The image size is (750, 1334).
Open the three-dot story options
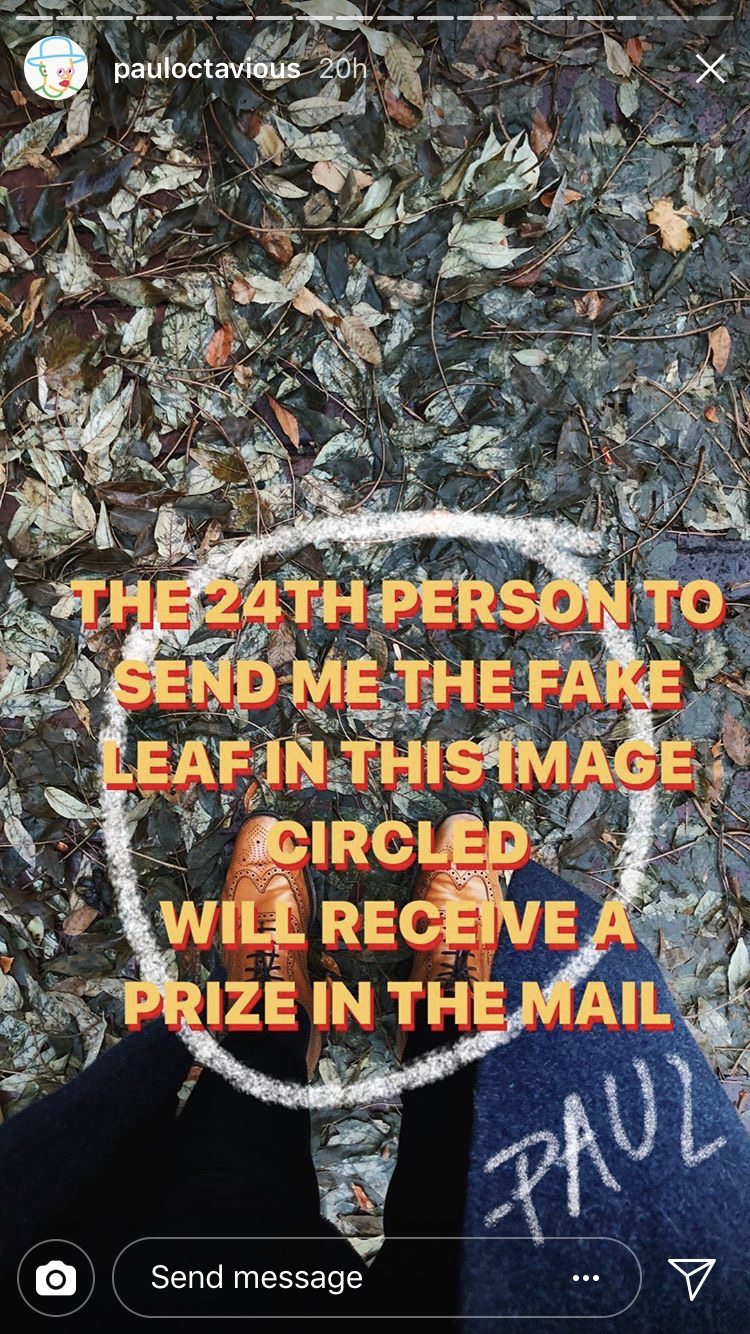[585, 1278]
